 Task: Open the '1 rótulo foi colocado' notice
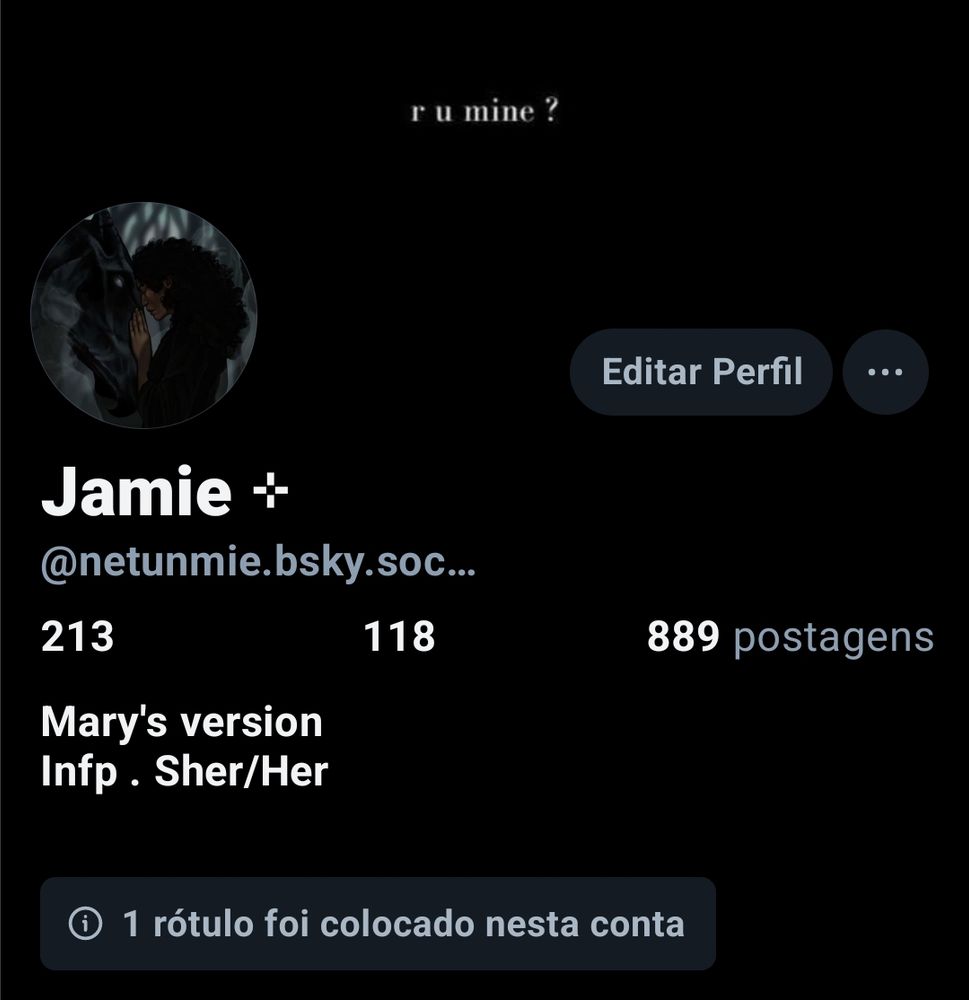pyautogui.click(x=378, y=924)
